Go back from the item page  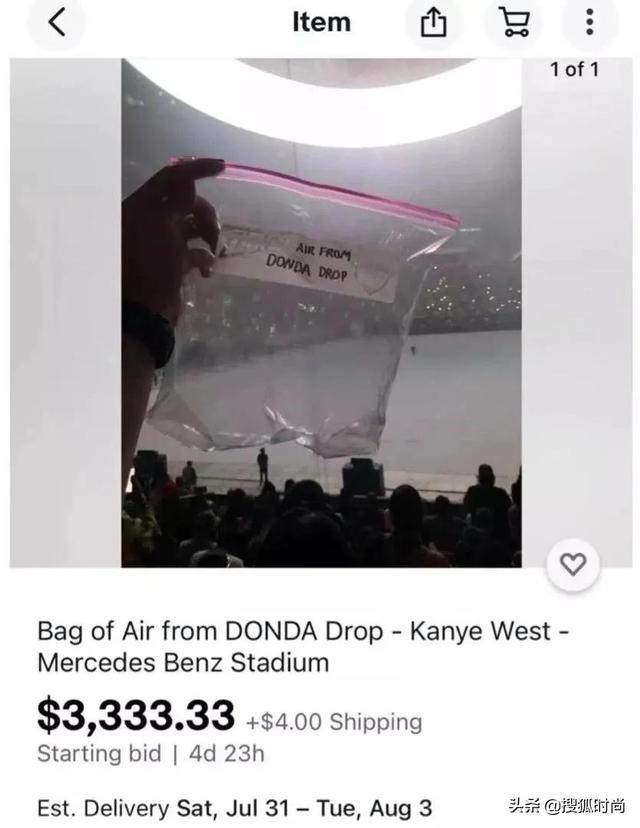click(x=56, y=22)
